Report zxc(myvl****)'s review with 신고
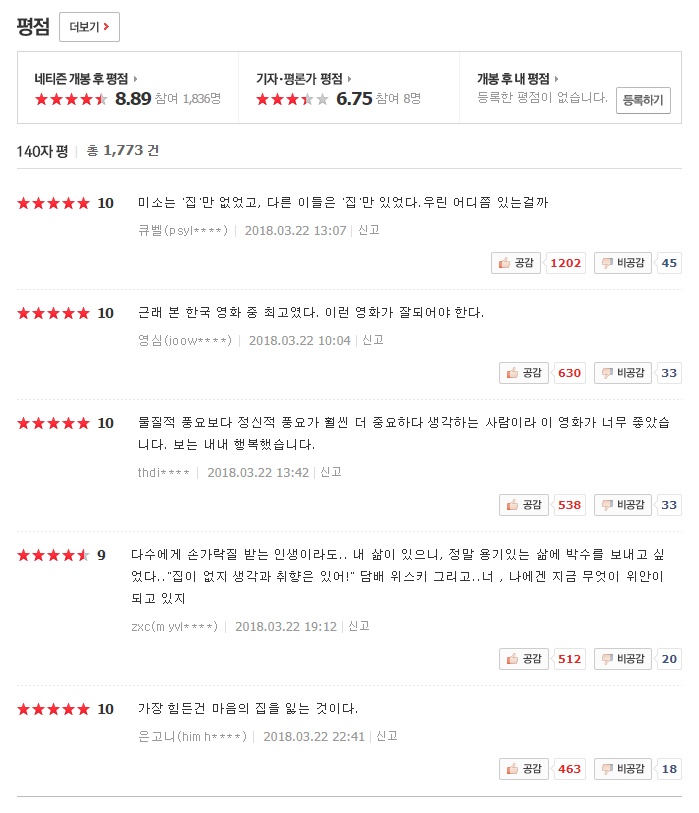This screenshot has width=699, height=813. coord(359,626)
